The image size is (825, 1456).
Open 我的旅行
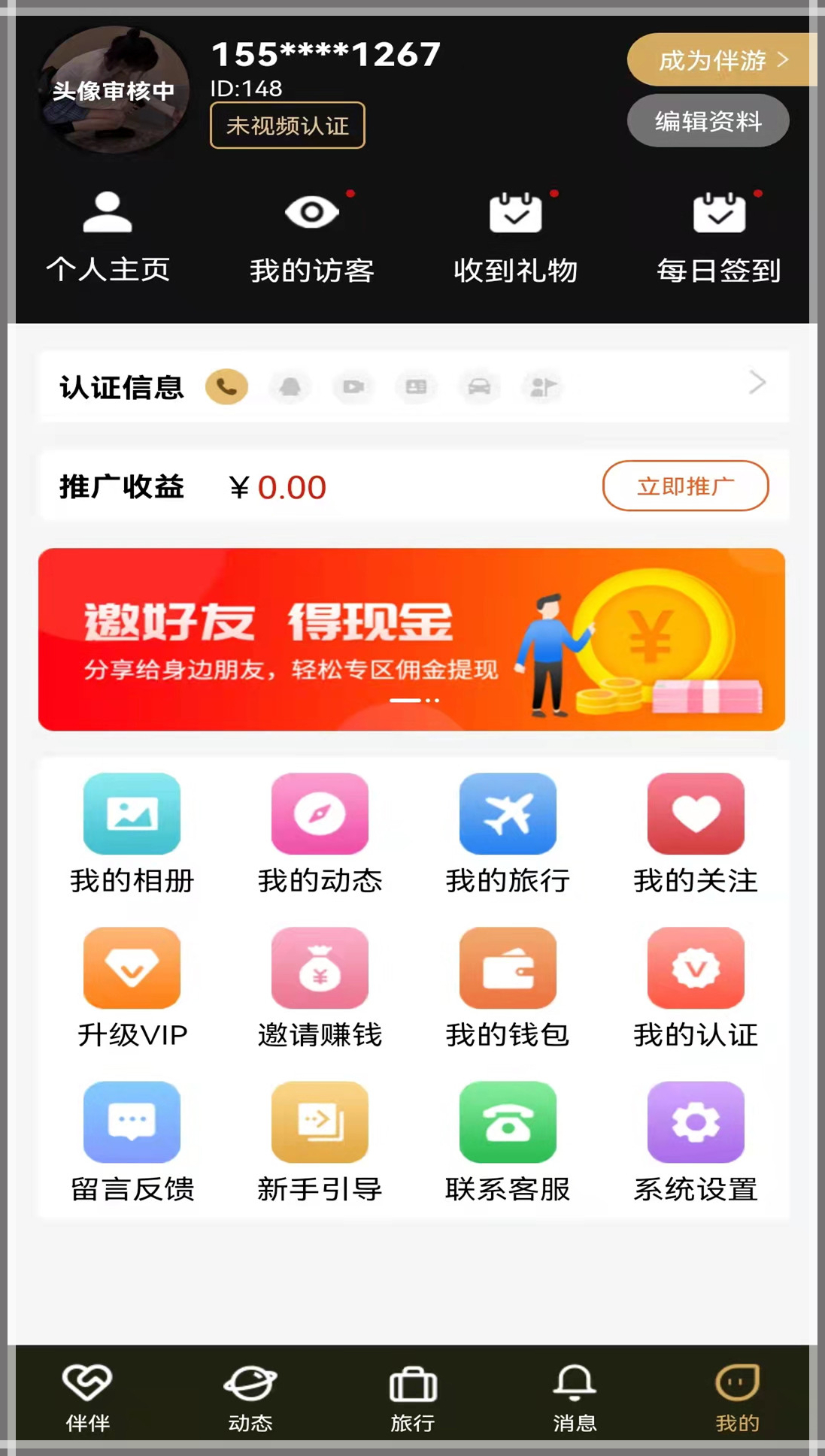click(508, 834)
